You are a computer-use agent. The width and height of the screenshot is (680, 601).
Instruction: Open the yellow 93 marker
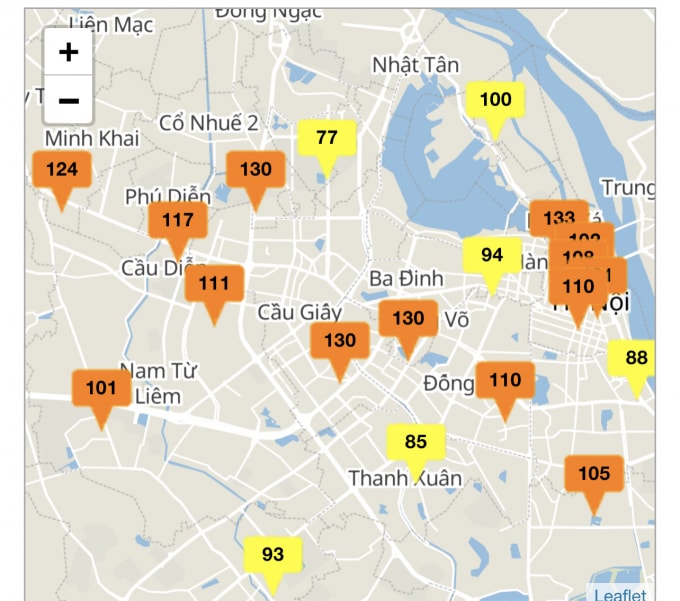[x=272, y=554]
